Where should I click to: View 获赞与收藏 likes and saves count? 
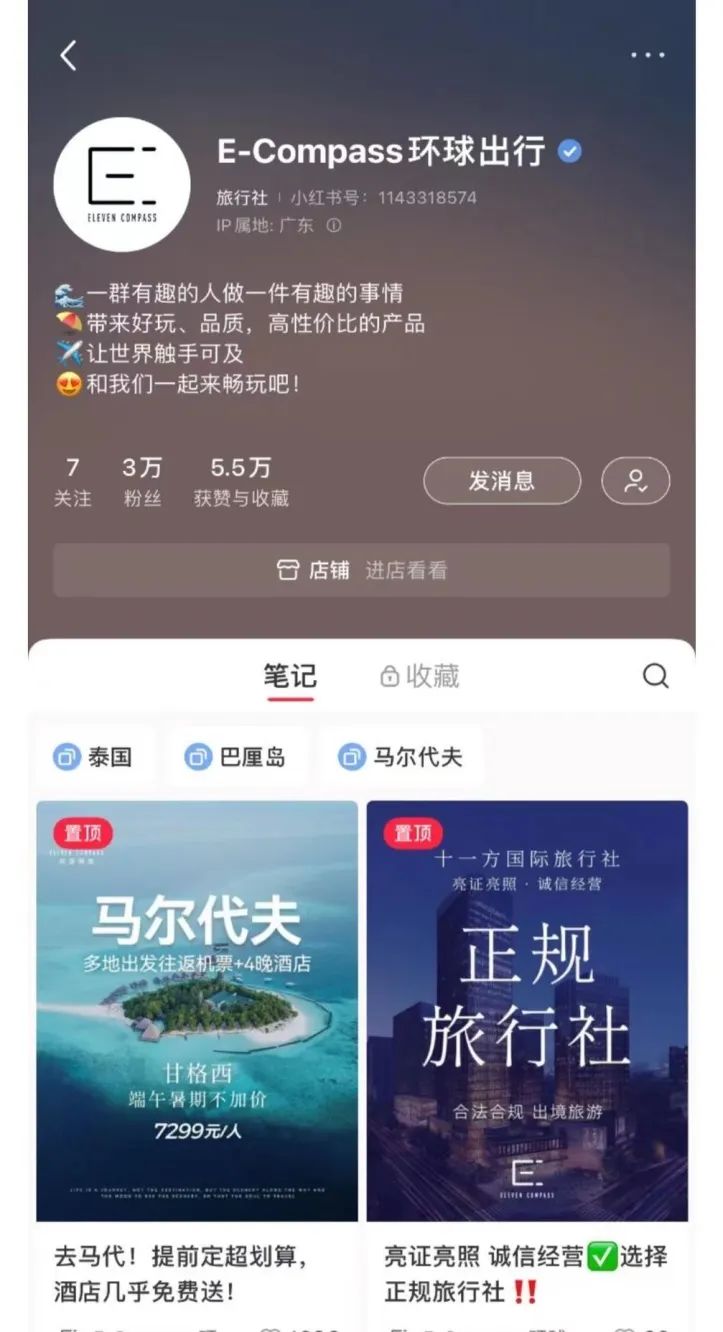tap(241, 481)
